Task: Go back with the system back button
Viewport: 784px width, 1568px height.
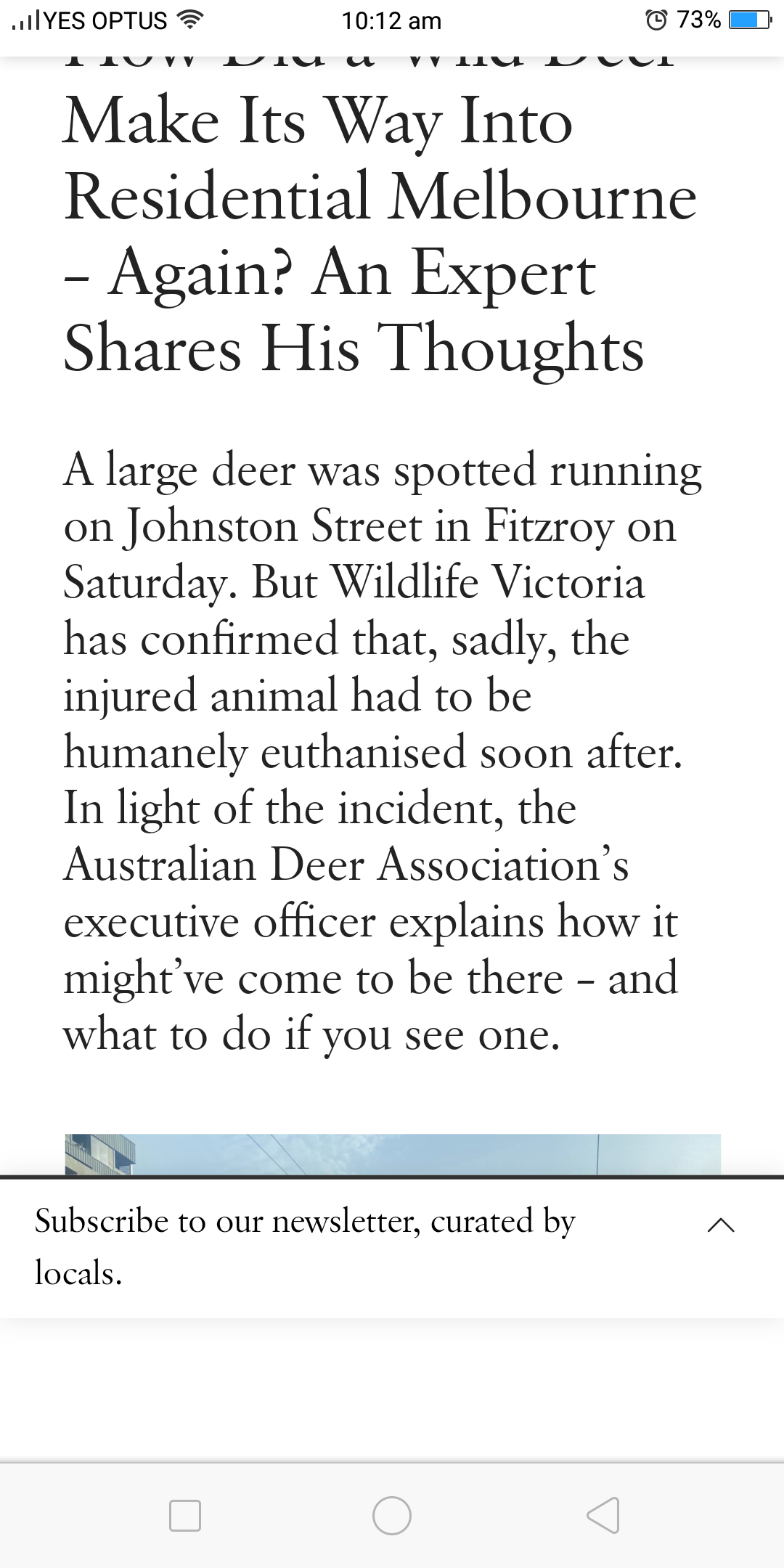Action: (x=603, y=1515)
